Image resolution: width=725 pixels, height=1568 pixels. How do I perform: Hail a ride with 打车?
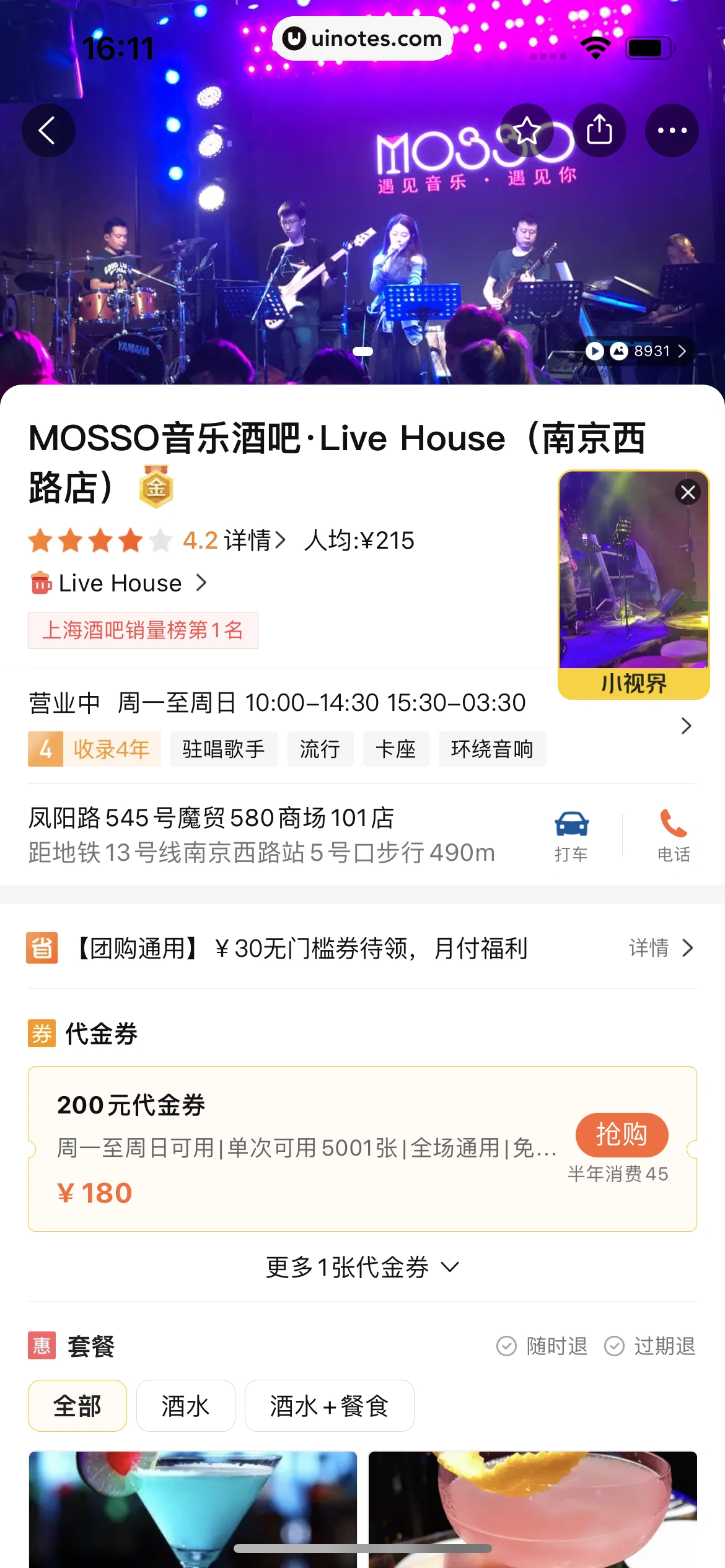click(x=571, y=835)
